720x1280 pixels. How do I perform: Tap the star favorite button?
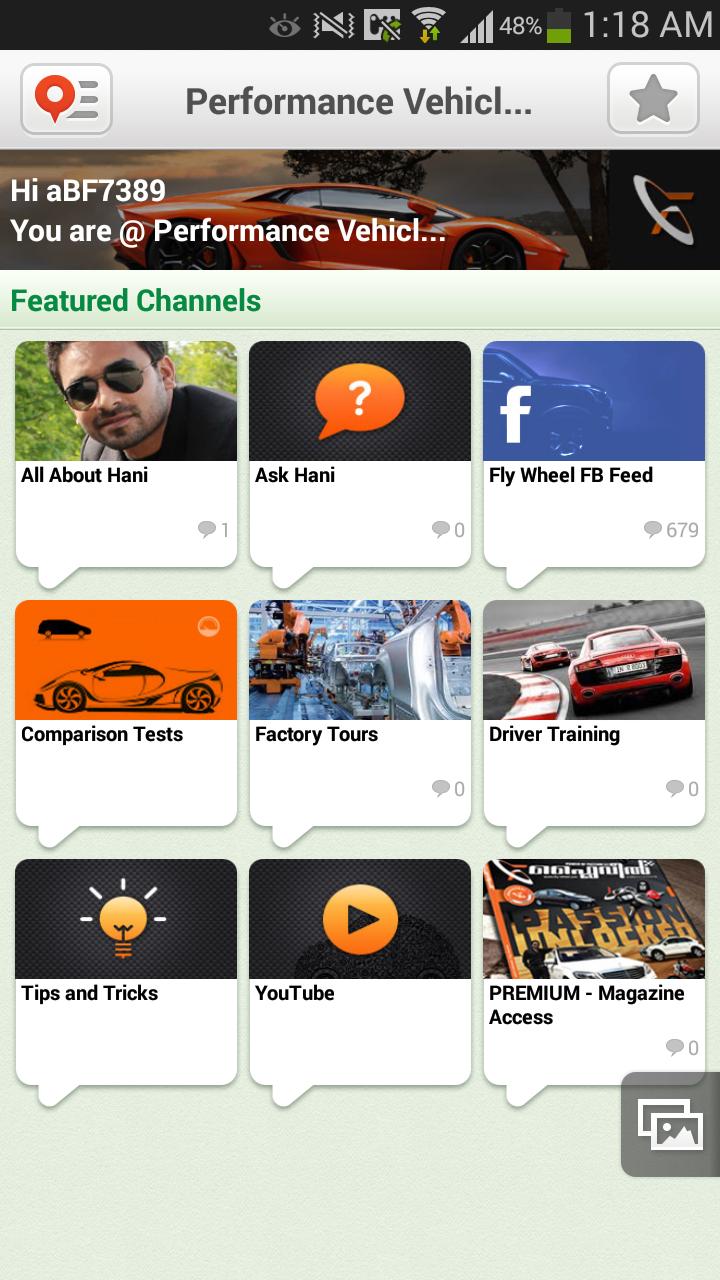pos(653,99)
